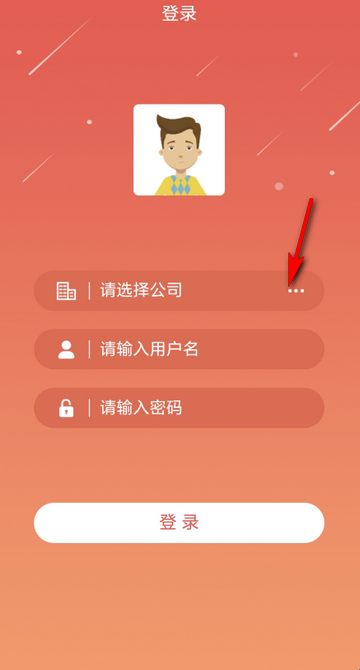Focus the 请输入用户名 username field
This screenshot has height=670, width=360.
179,349
